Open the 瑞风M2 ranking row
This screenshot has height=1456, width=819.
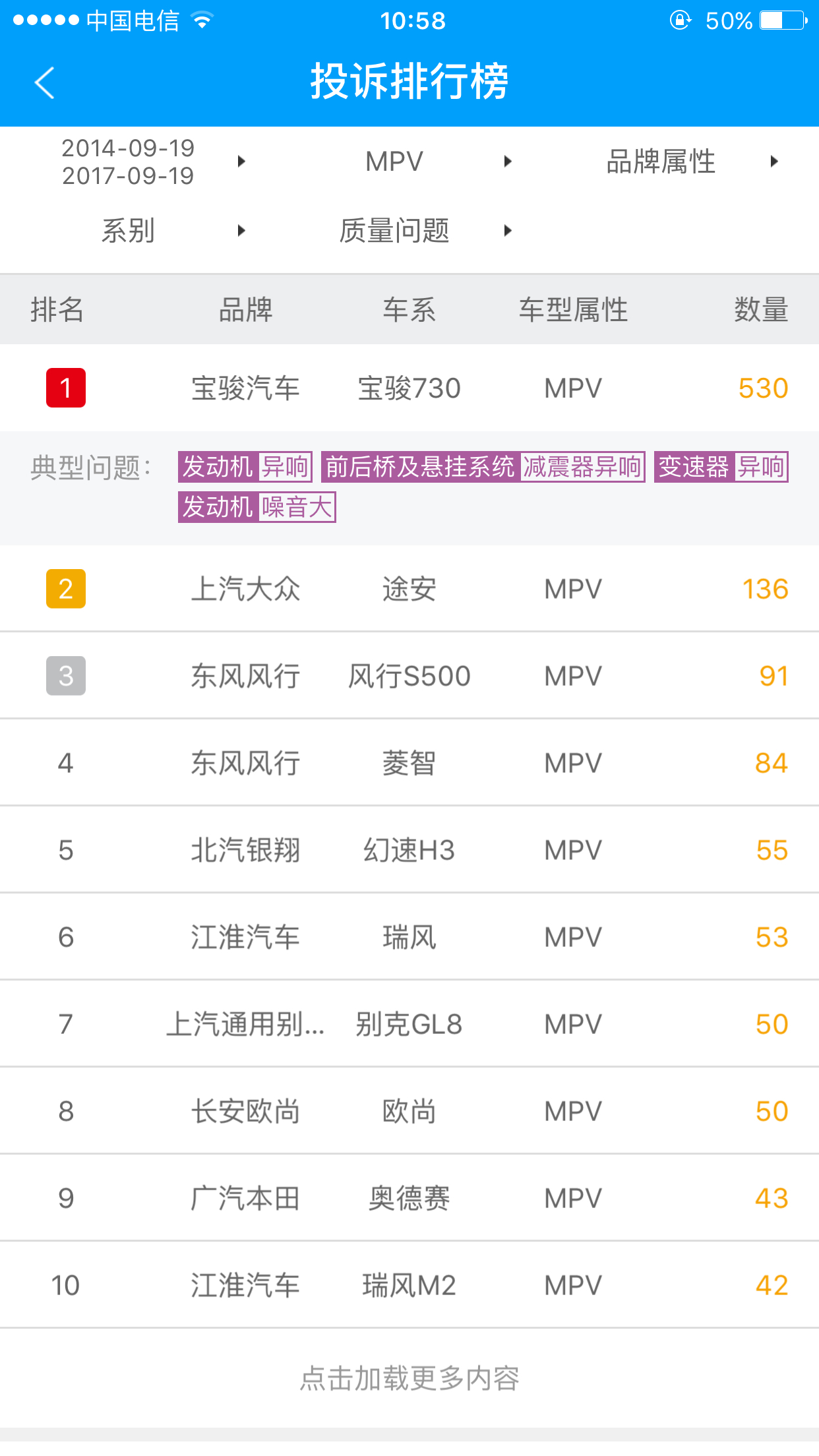pyautogui.click(x=409, y=1285)
